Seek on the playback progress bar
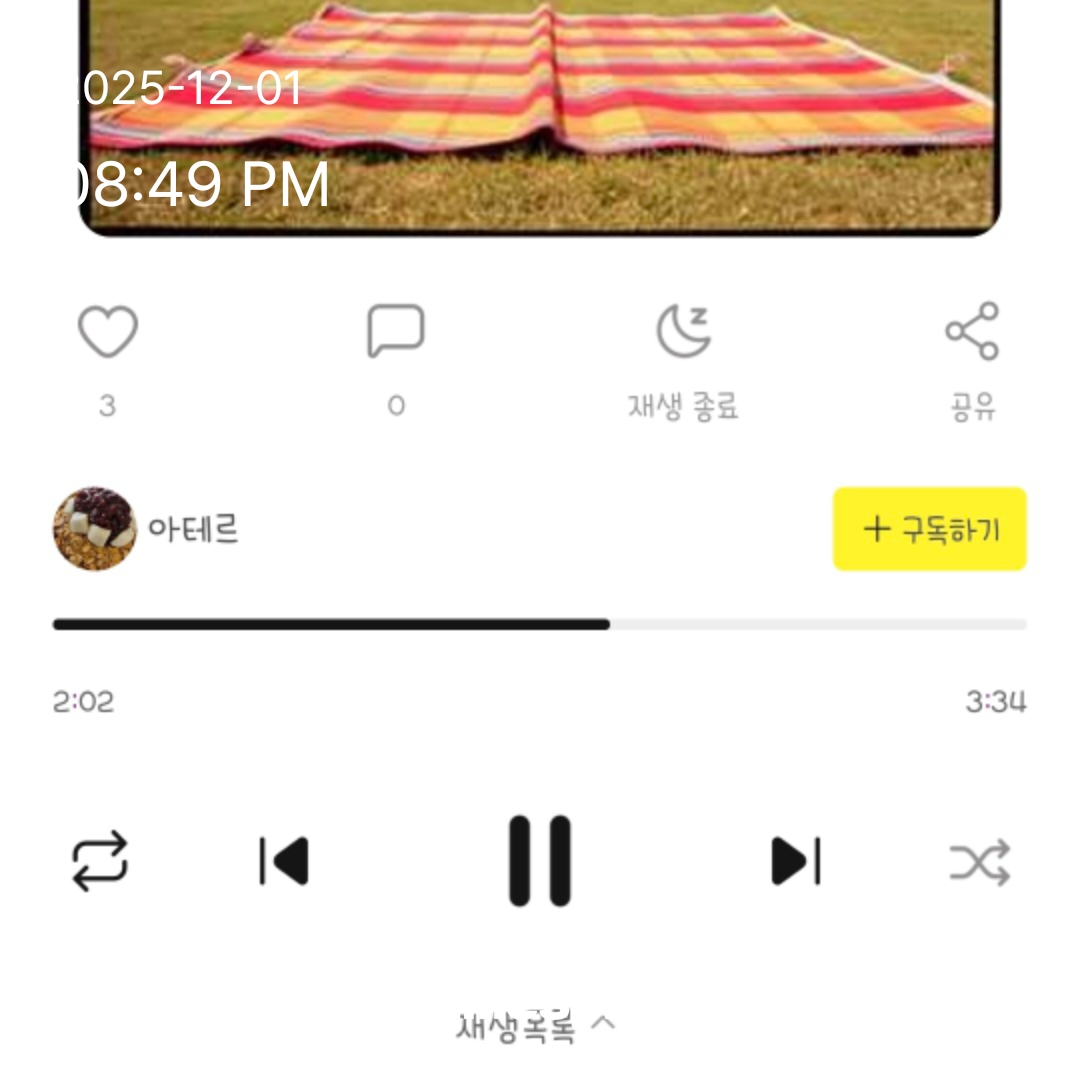1080x1080 pixels. (540, 625)
